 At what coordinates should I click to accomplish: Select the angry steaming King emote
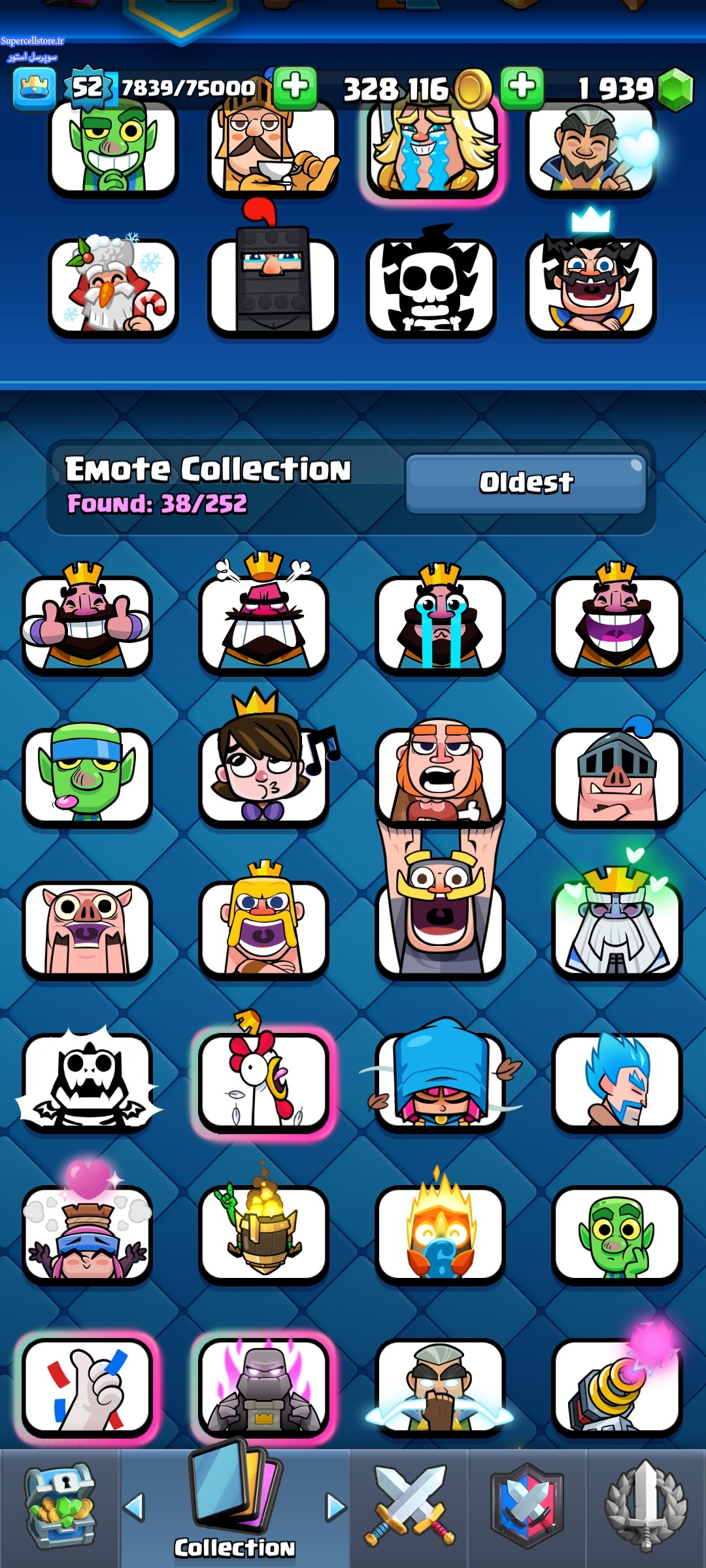click(x=263, y=621)
